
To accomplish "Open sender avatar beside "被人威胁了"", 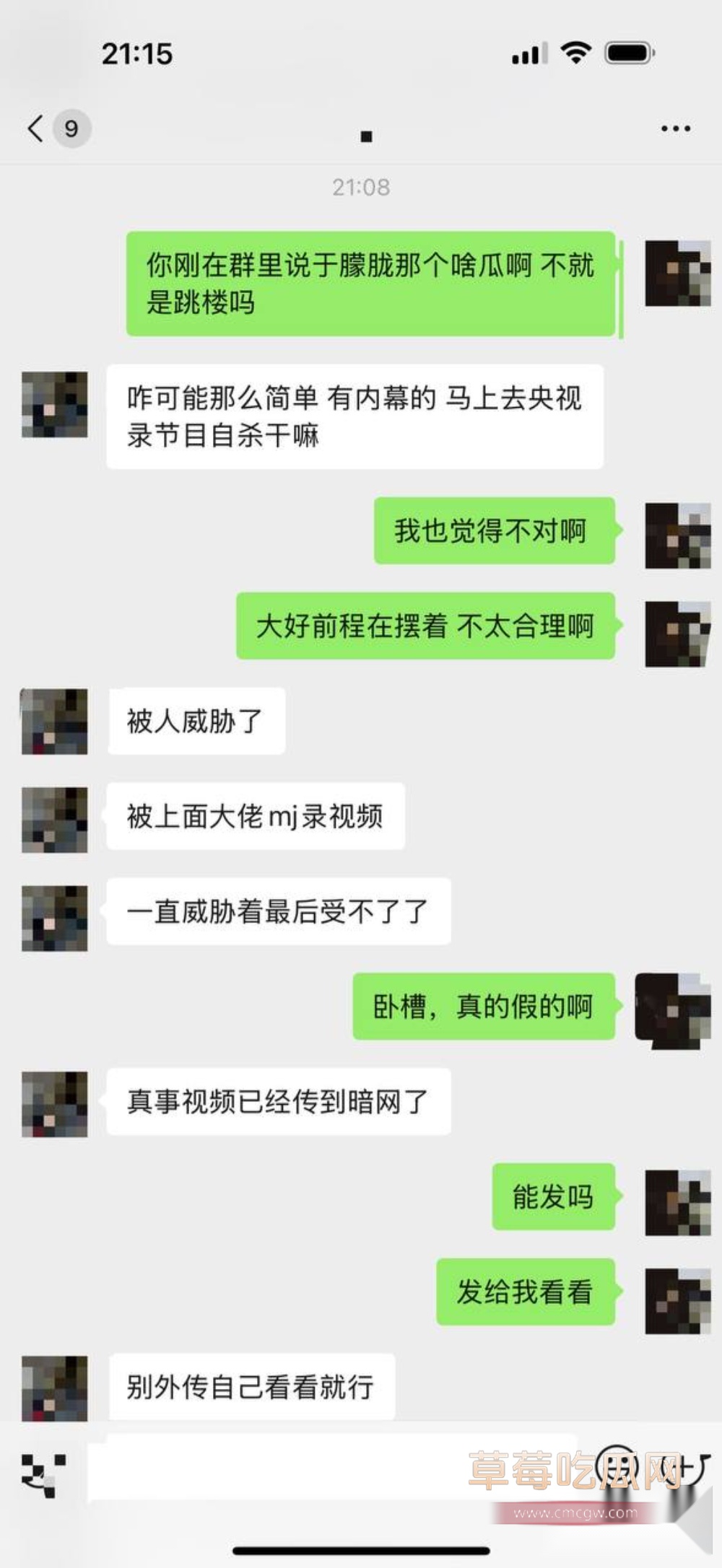I will [55, 721].
